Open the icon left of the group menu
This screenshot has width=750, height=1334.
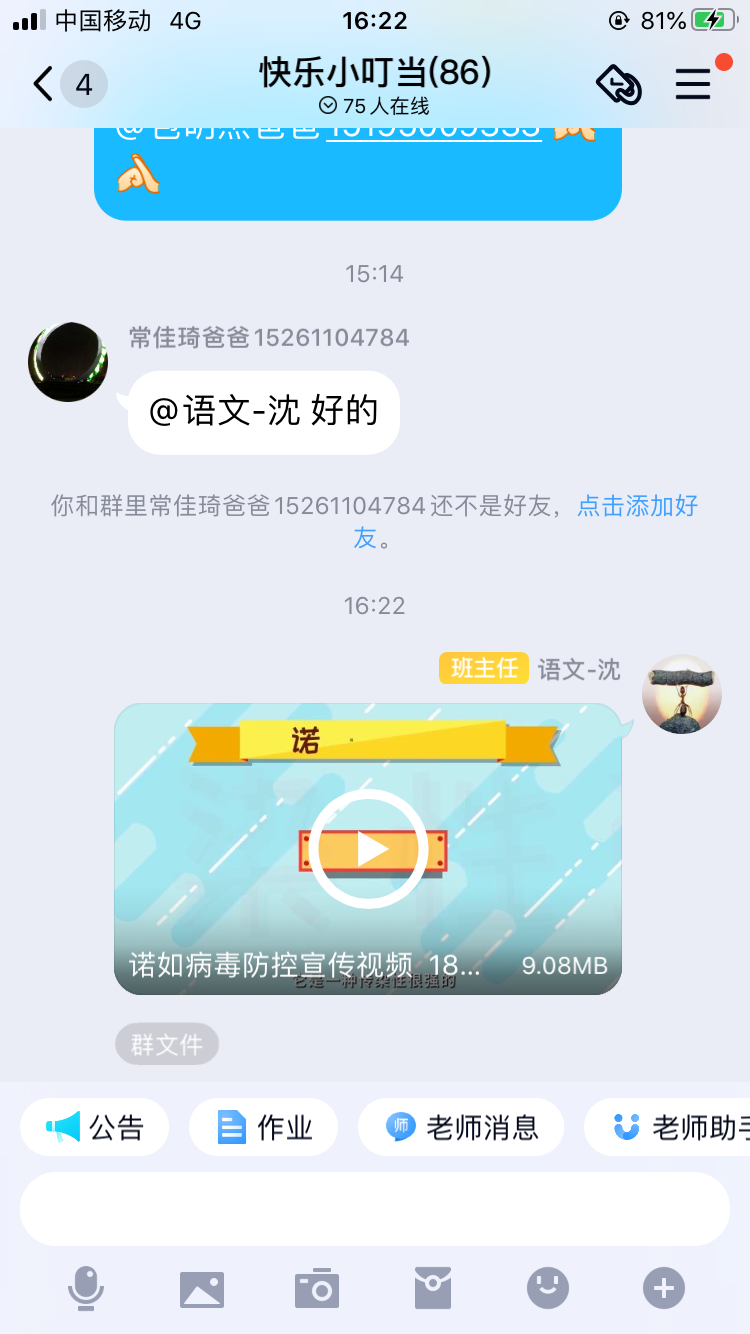(x=618, y=84)
